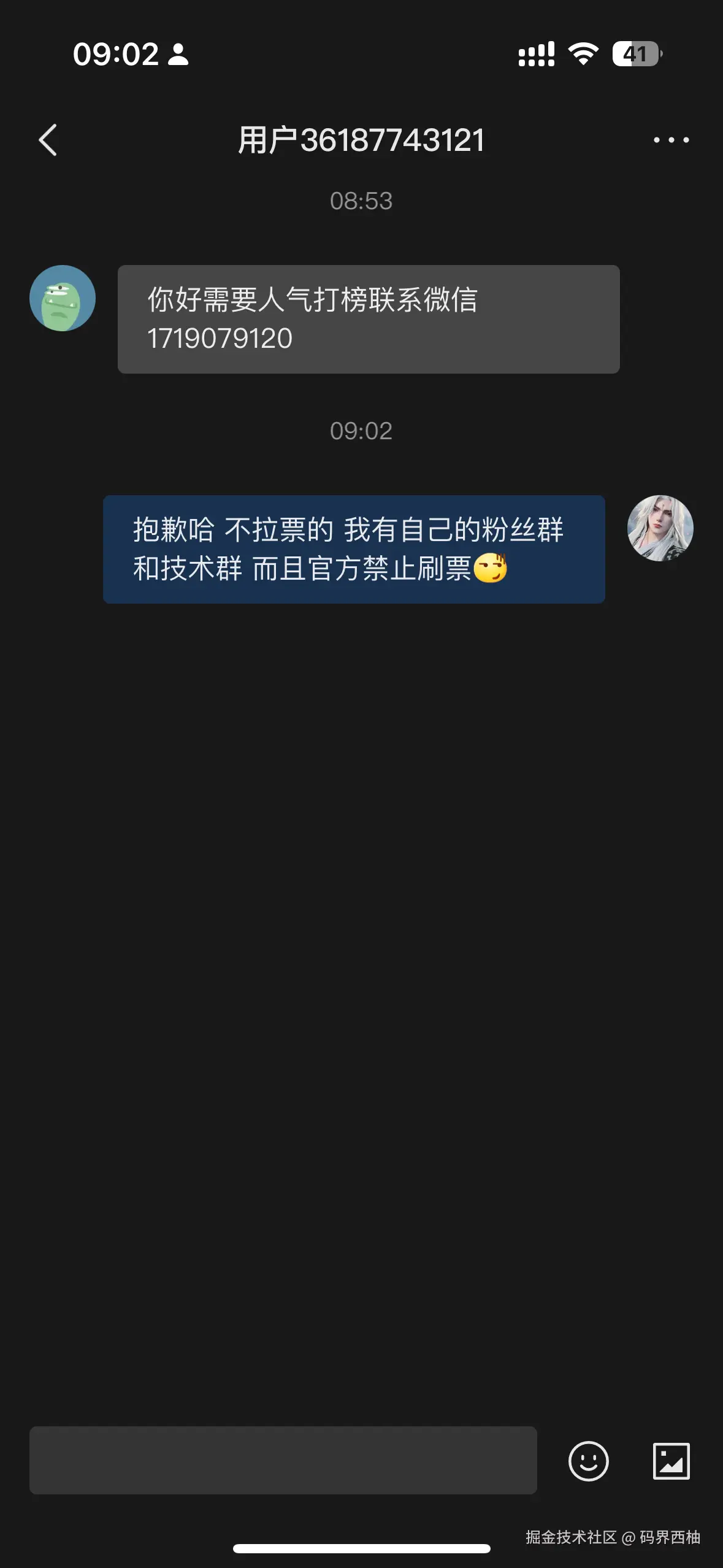The width and height of the screenshot is (723, 1568).
Task: Tap the green alien avatar
Action: (62, 298)
